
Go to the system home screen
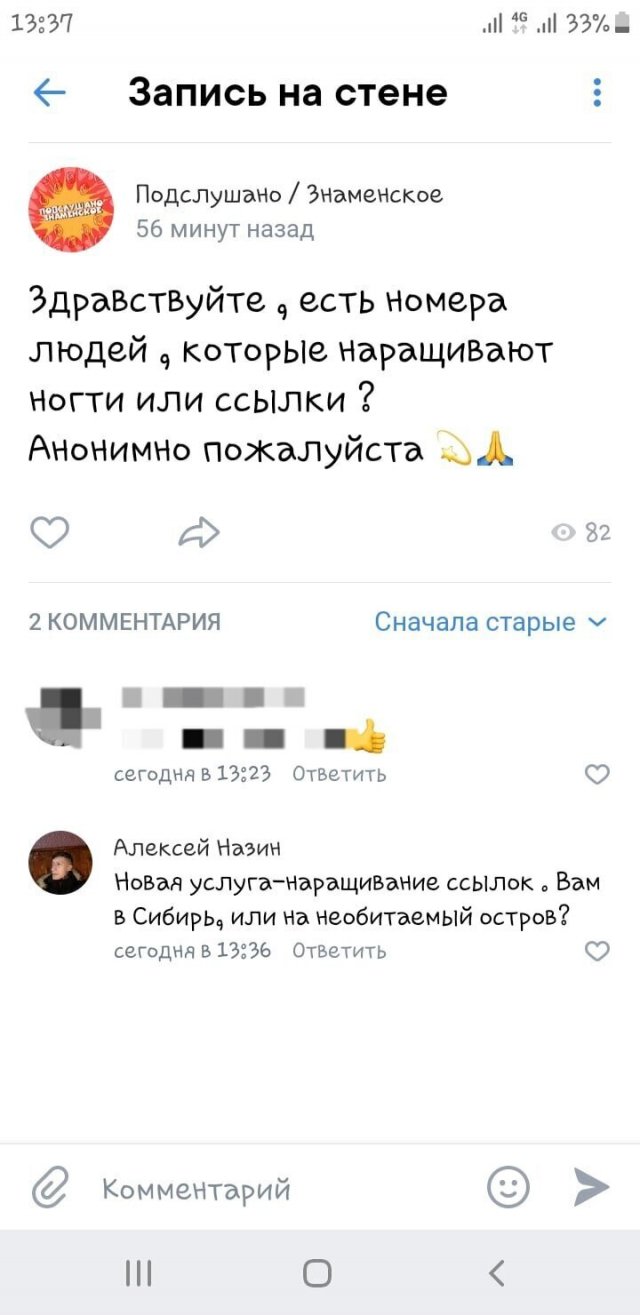(318, 1273)
